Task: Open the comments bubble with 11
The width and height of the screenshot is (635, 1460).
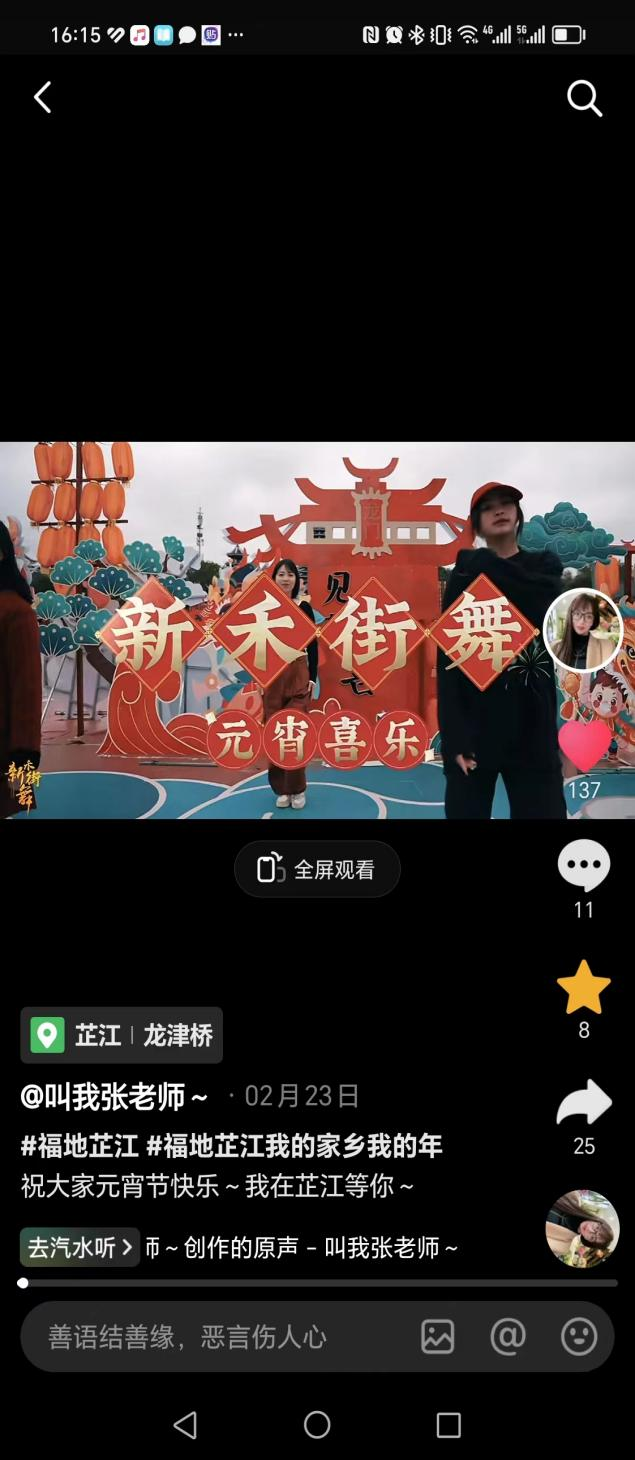Action: (584, 866)
